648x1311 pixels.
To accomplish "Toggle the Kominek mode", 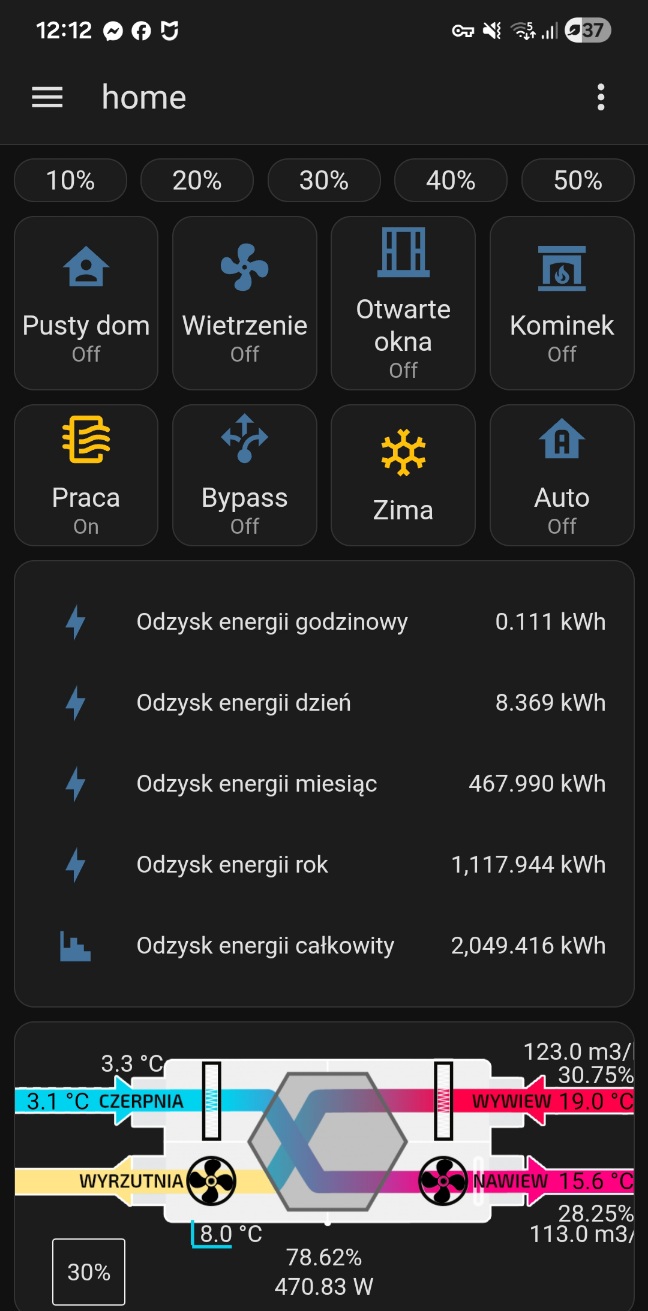I will click(562, 303).
